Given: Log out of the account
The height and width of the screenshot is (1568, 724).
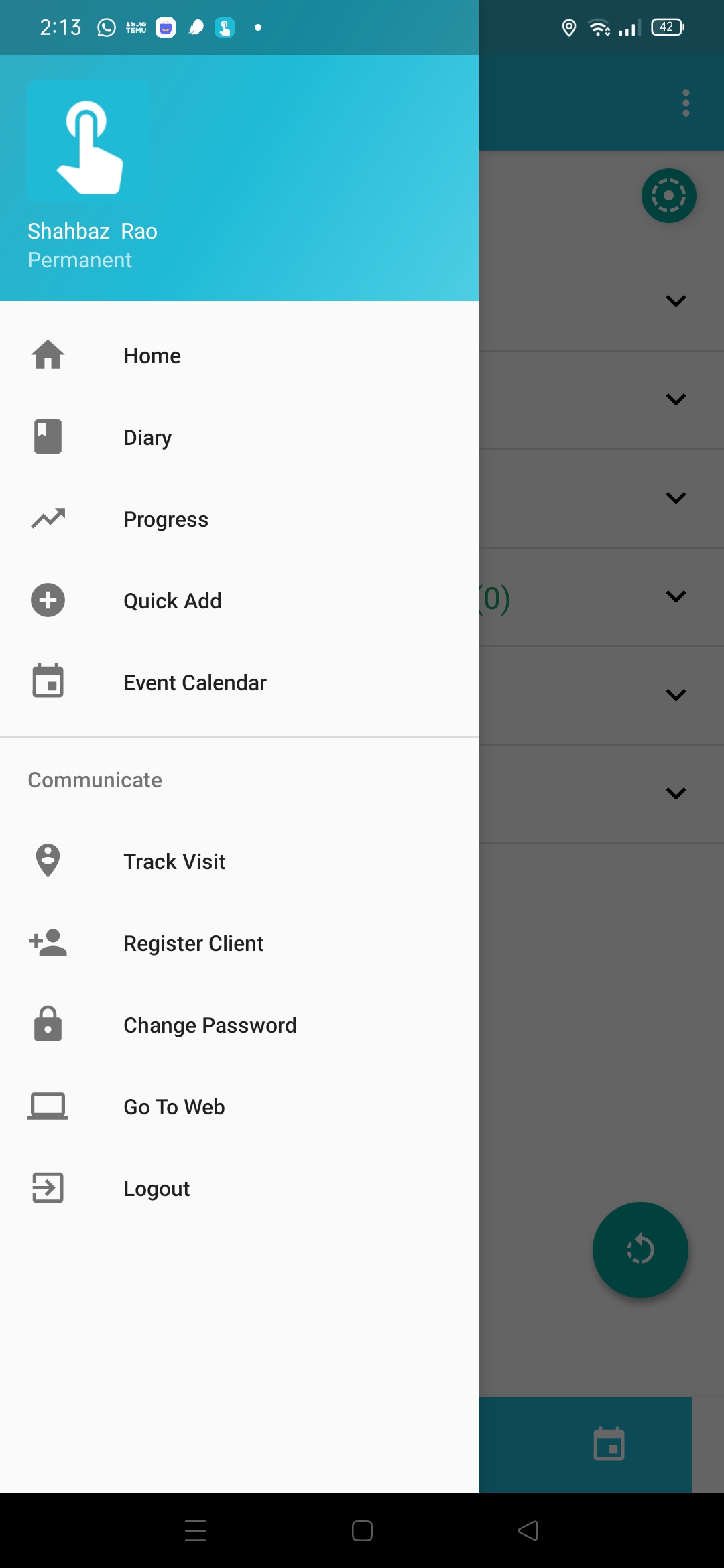Looking at the screenshot, I should [x=156, y=1189].
